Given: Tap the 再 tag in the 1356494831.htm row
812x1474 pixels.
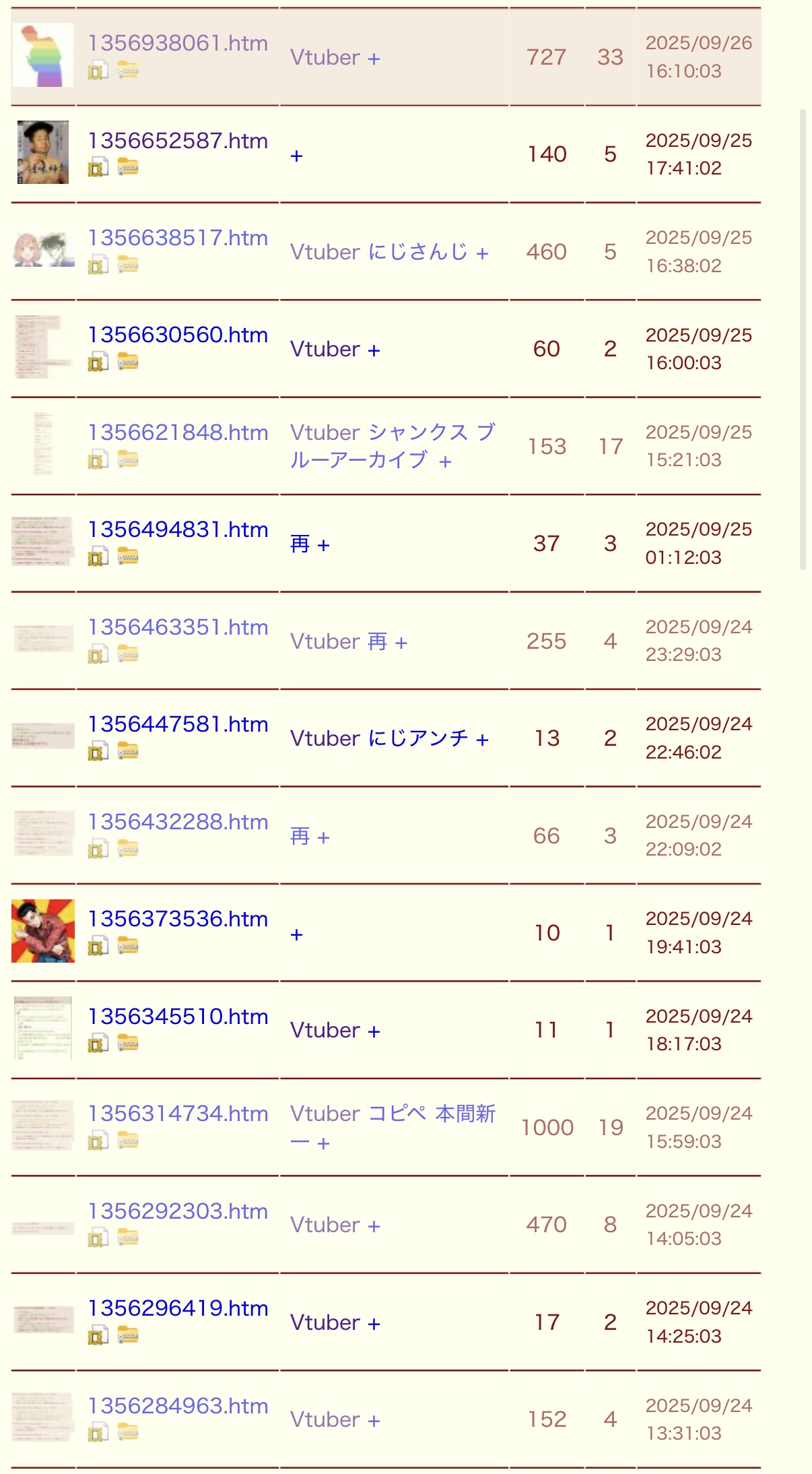Looking at the screenshot, I should tap(300, 544).
